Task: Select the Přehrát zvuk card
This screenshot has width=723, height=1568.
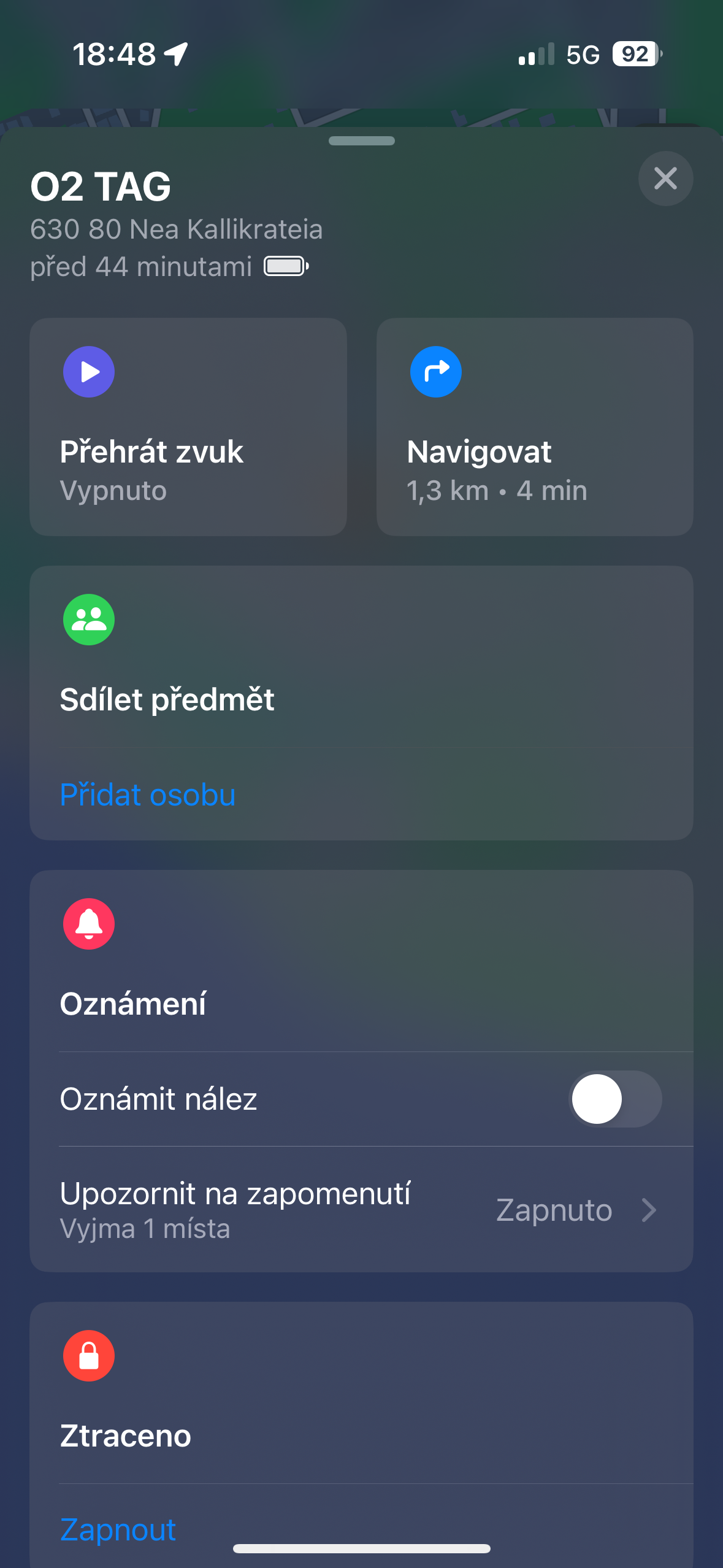Action: pos(188,428)
